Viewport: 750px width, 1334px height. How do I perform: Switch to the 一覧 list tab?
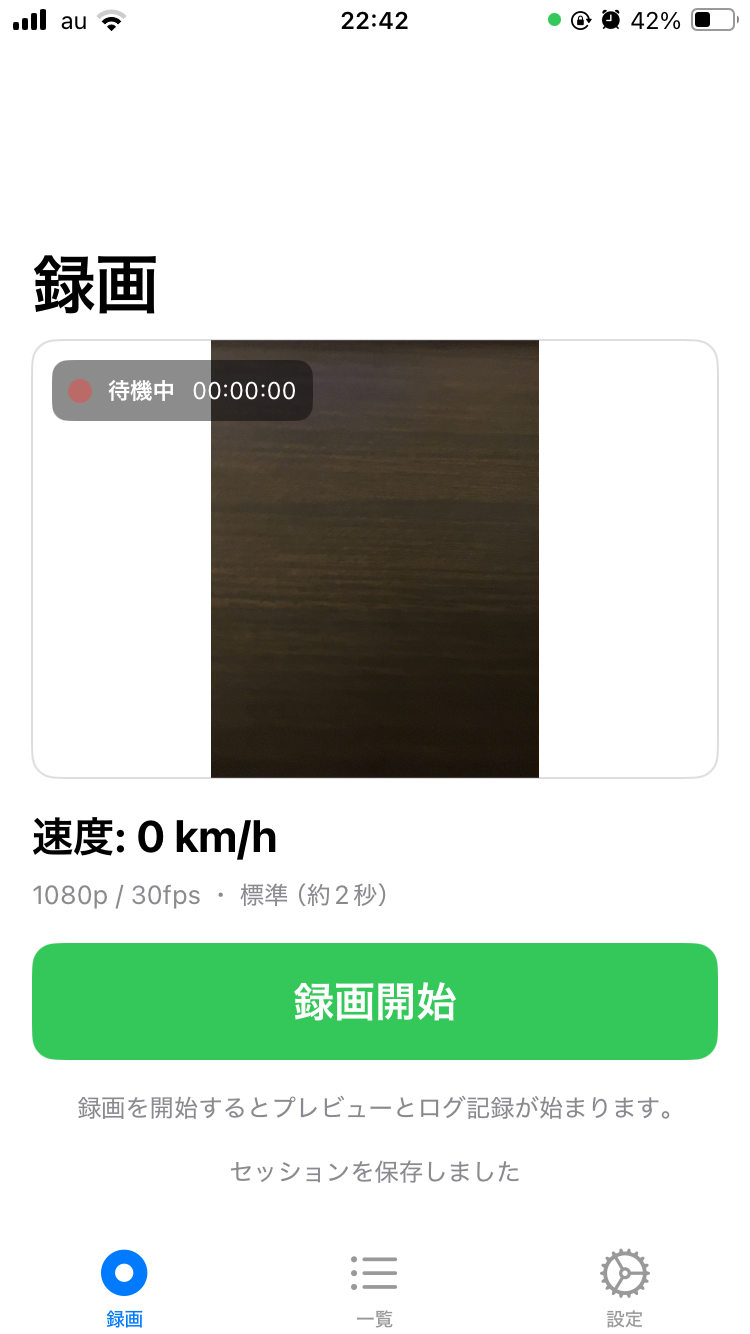pyautogui.click(x=375, y=1286)
